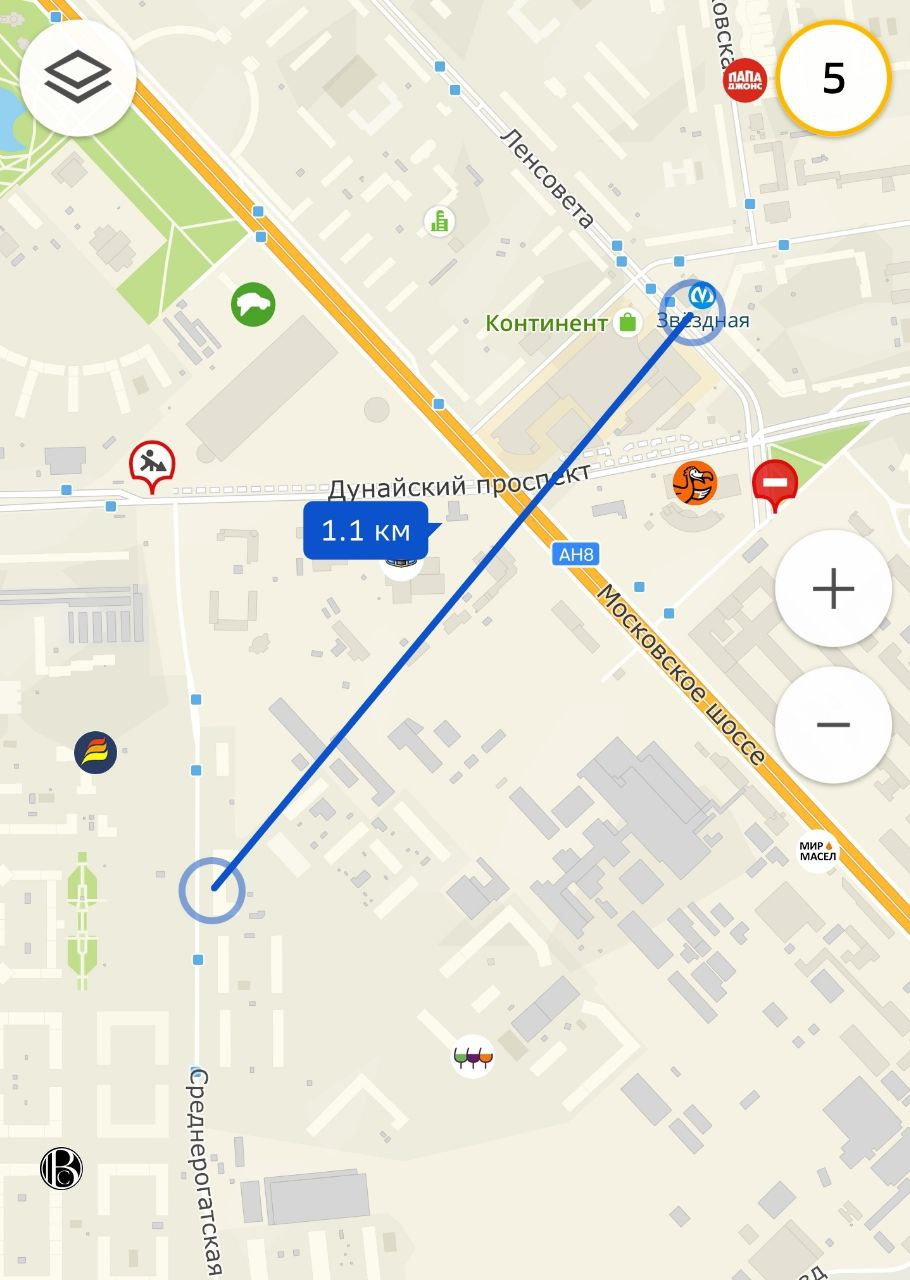
Task: Tap the traffic level 5 button
Action: point(833,78)
